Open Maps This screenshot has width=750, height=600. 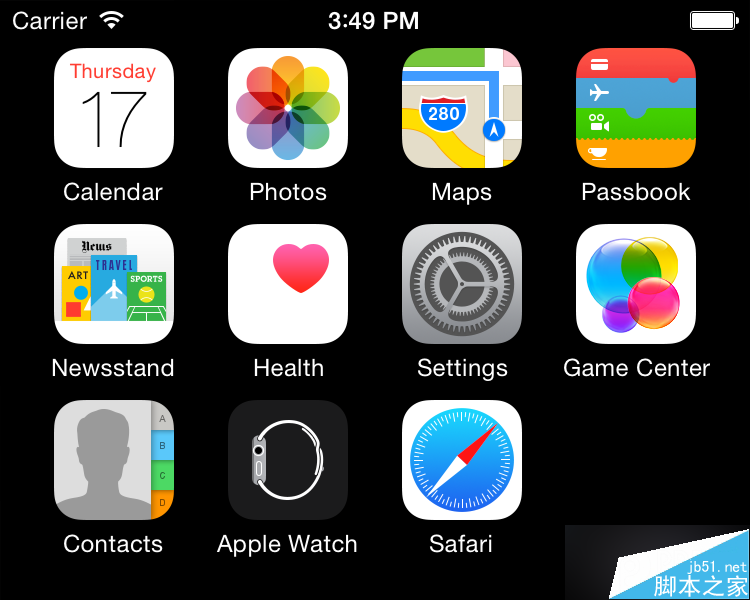(462, 108)
